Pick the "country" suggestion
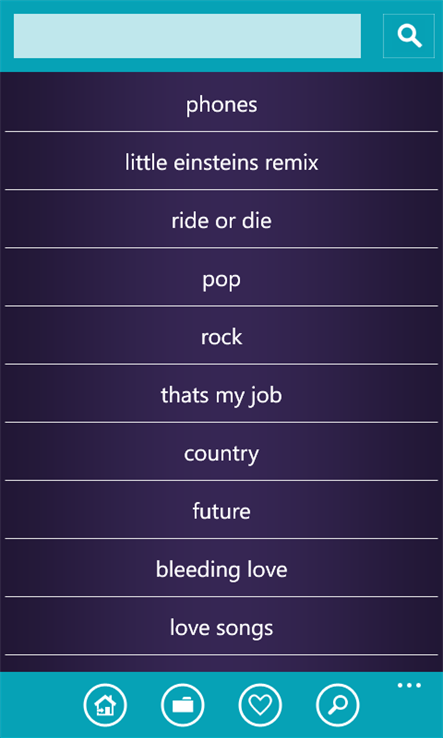 221,453
